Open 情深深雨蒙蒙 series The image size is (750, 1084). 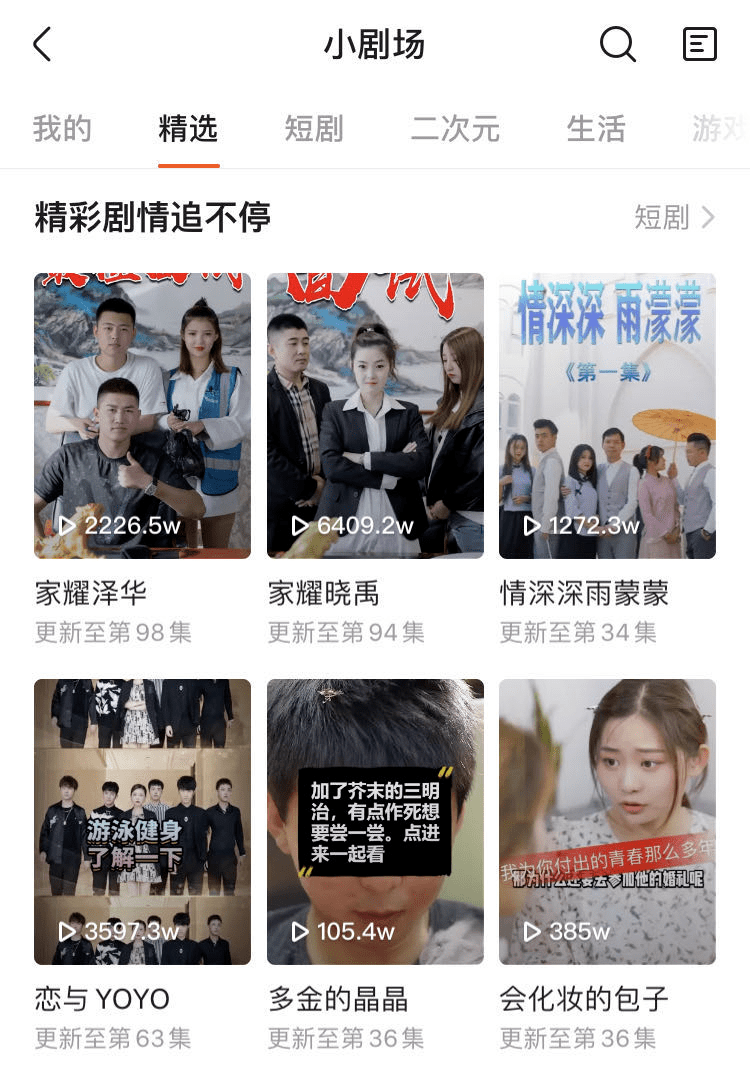pyautogui.click(x=607, y=416)
